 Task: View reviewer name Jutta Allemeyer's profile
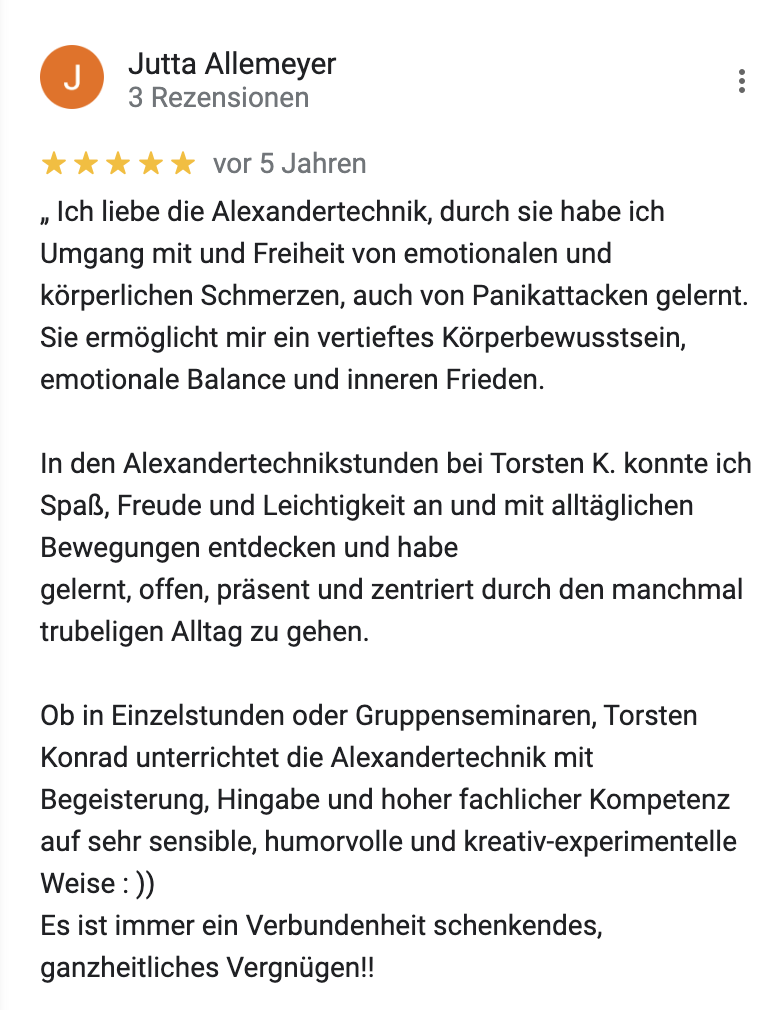tap(232, 64)
